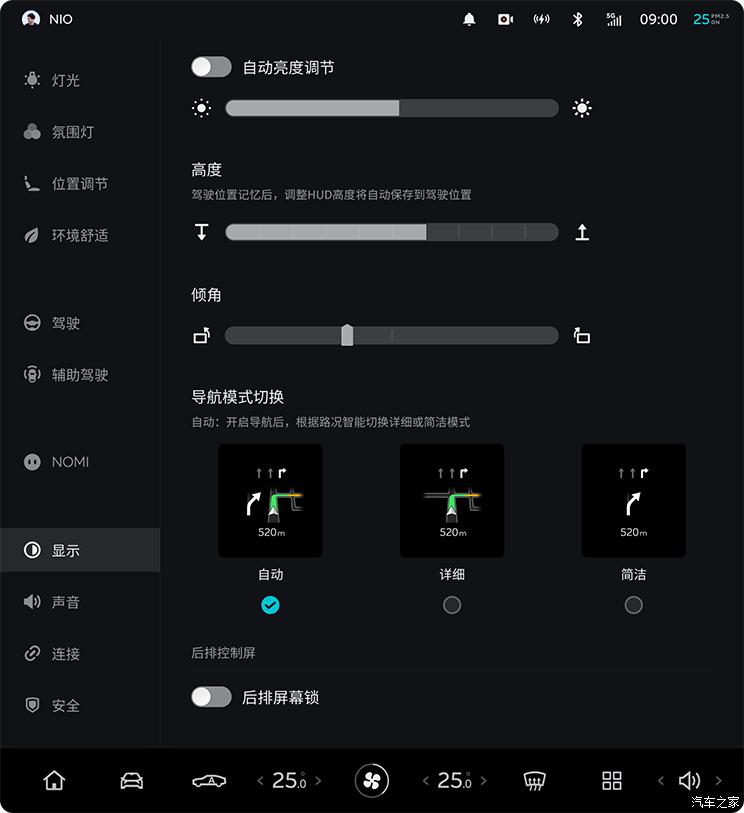Open the 声音 sound settings
Image resolution: width=744 pixels, height=813 pixels.
(64, 601)
